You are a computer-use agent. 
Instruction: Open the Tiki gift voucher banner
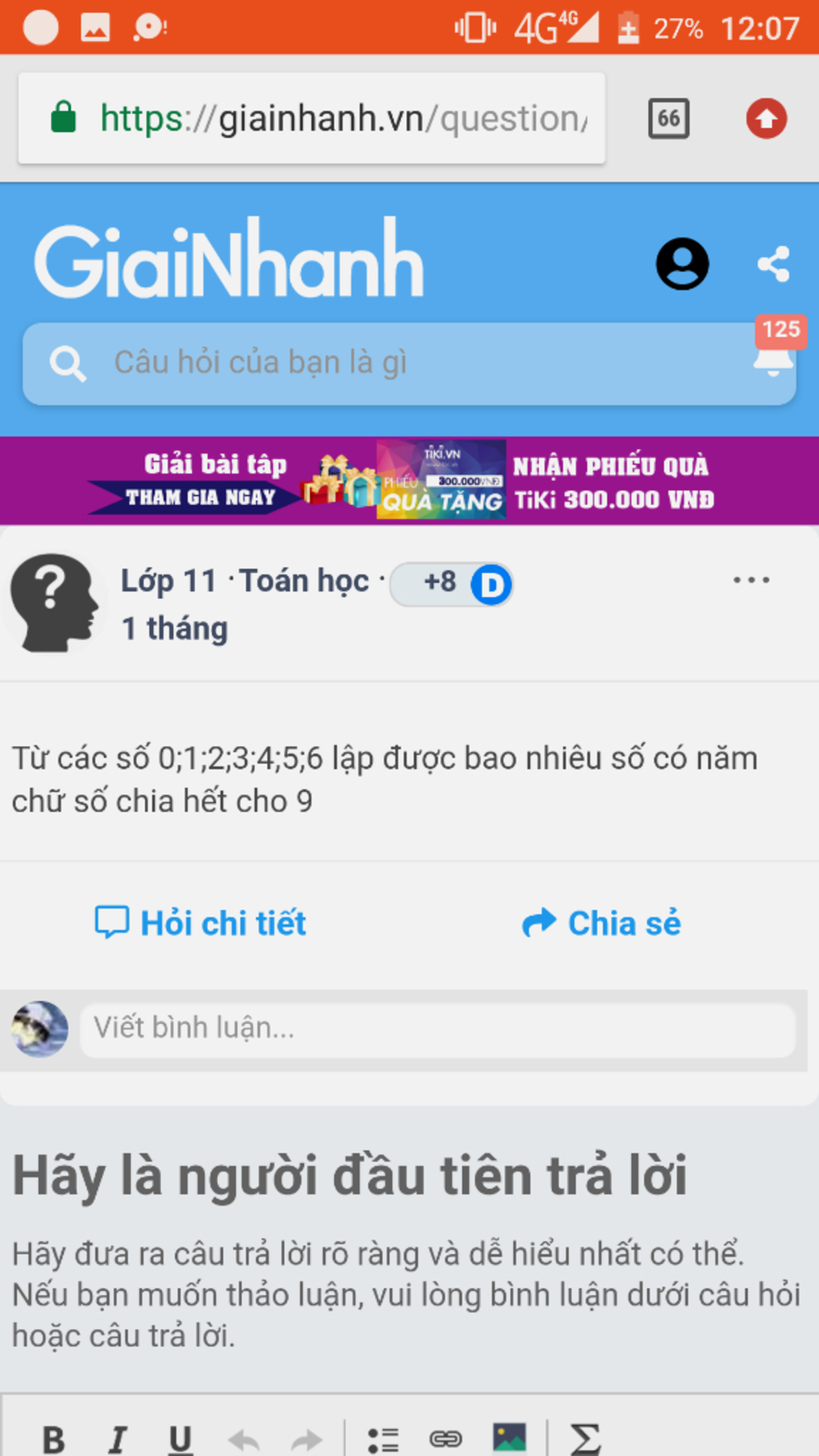[x=409, y=480]
